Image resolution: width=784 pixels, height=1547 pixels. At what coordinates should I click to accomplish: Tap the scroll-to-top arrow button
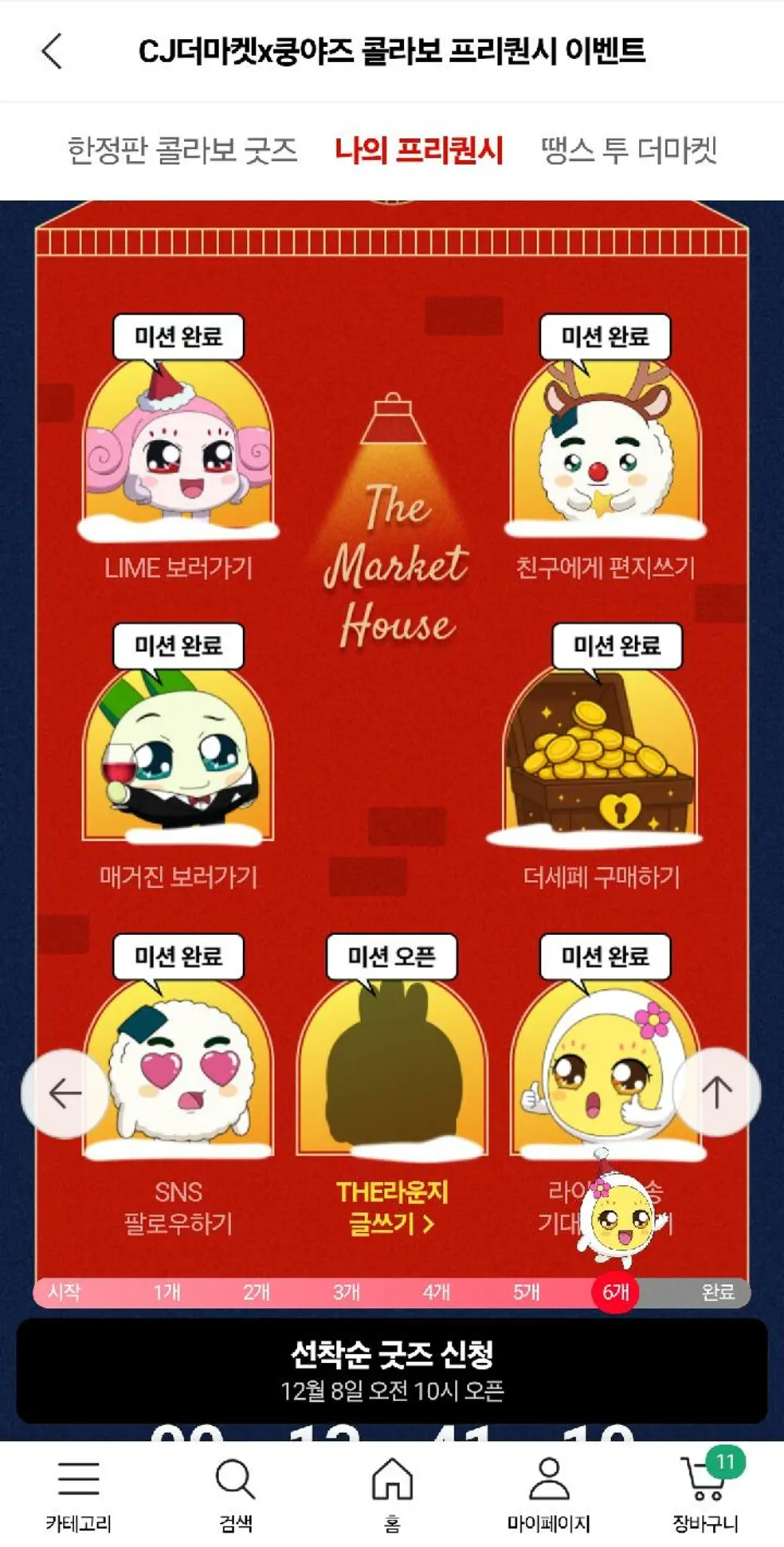pyautogui.click(x=716, y=1092)
